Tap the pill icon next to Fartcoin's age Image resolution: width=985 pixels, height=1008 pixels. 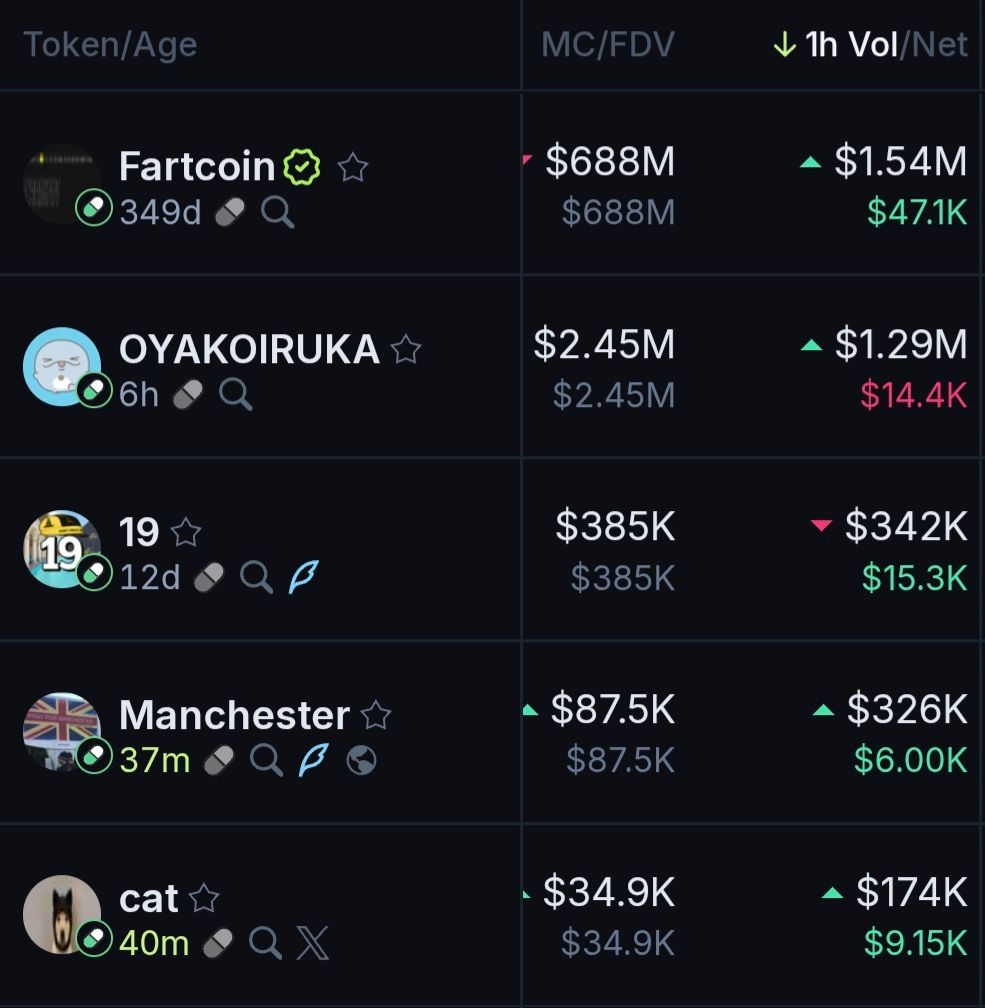coord(230,212)
